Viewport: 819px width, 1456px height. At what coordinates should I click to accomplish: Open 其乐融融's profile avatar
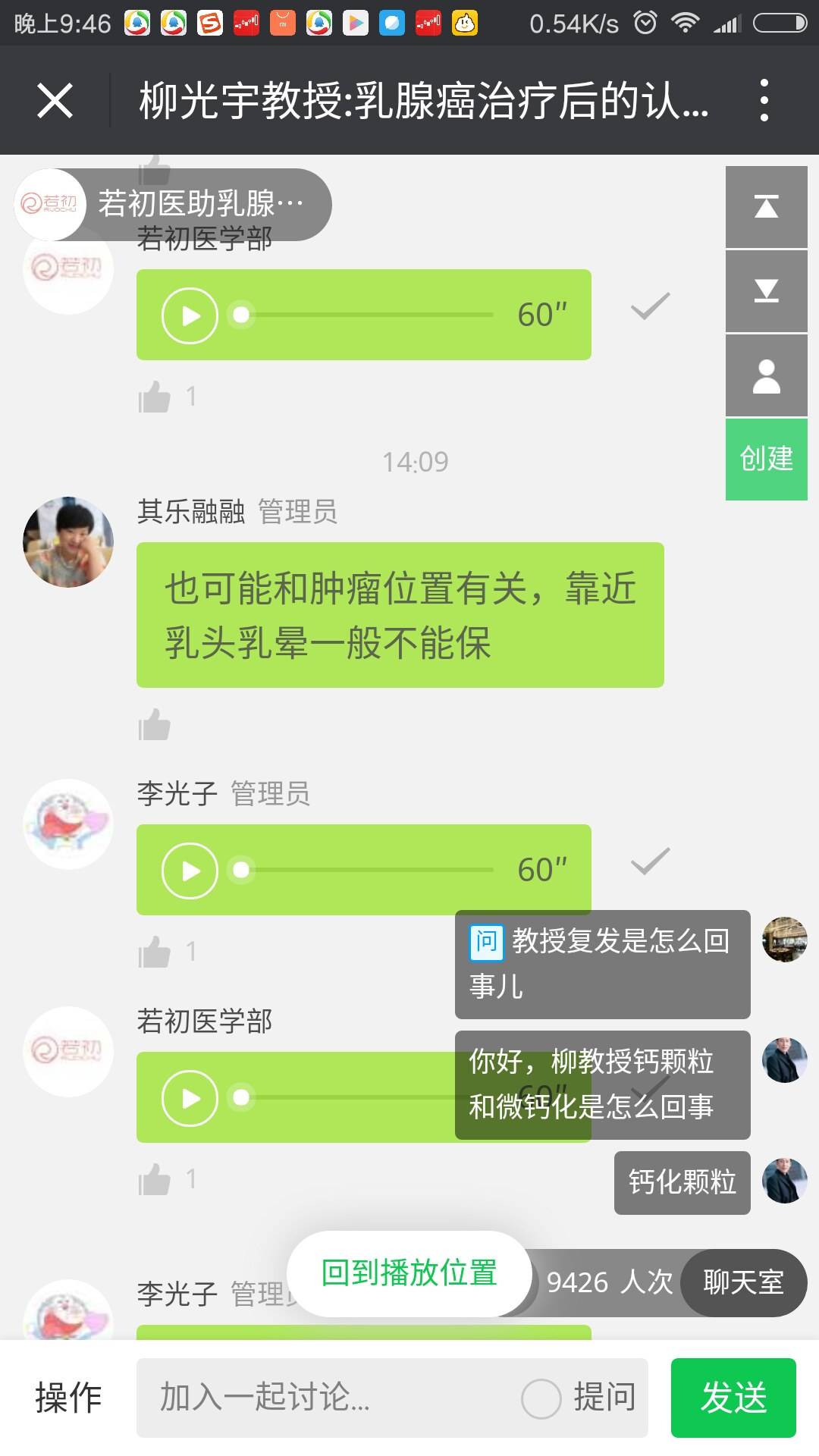click(68, 542)
